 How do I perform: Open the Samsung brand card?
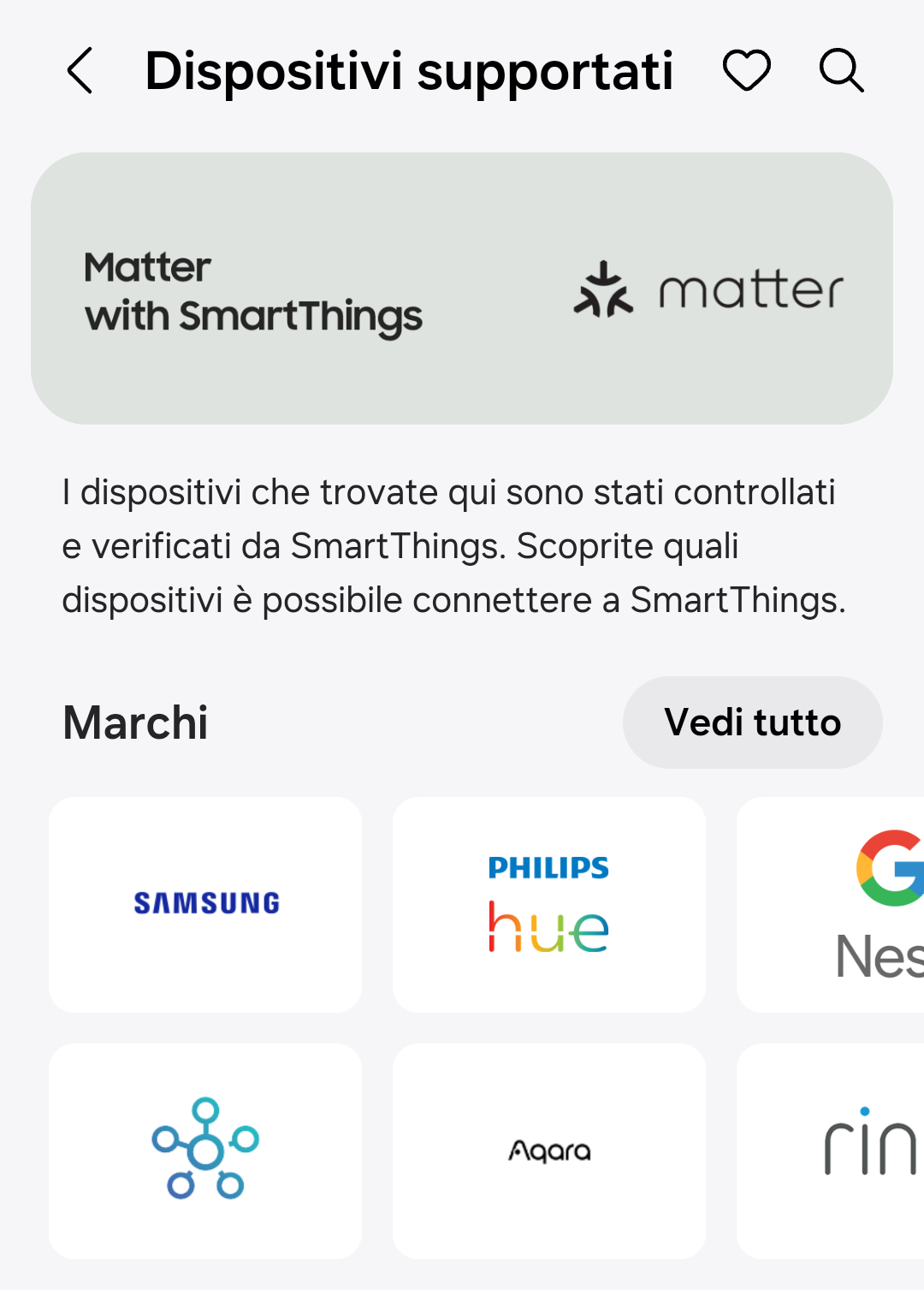click(205, 904)
